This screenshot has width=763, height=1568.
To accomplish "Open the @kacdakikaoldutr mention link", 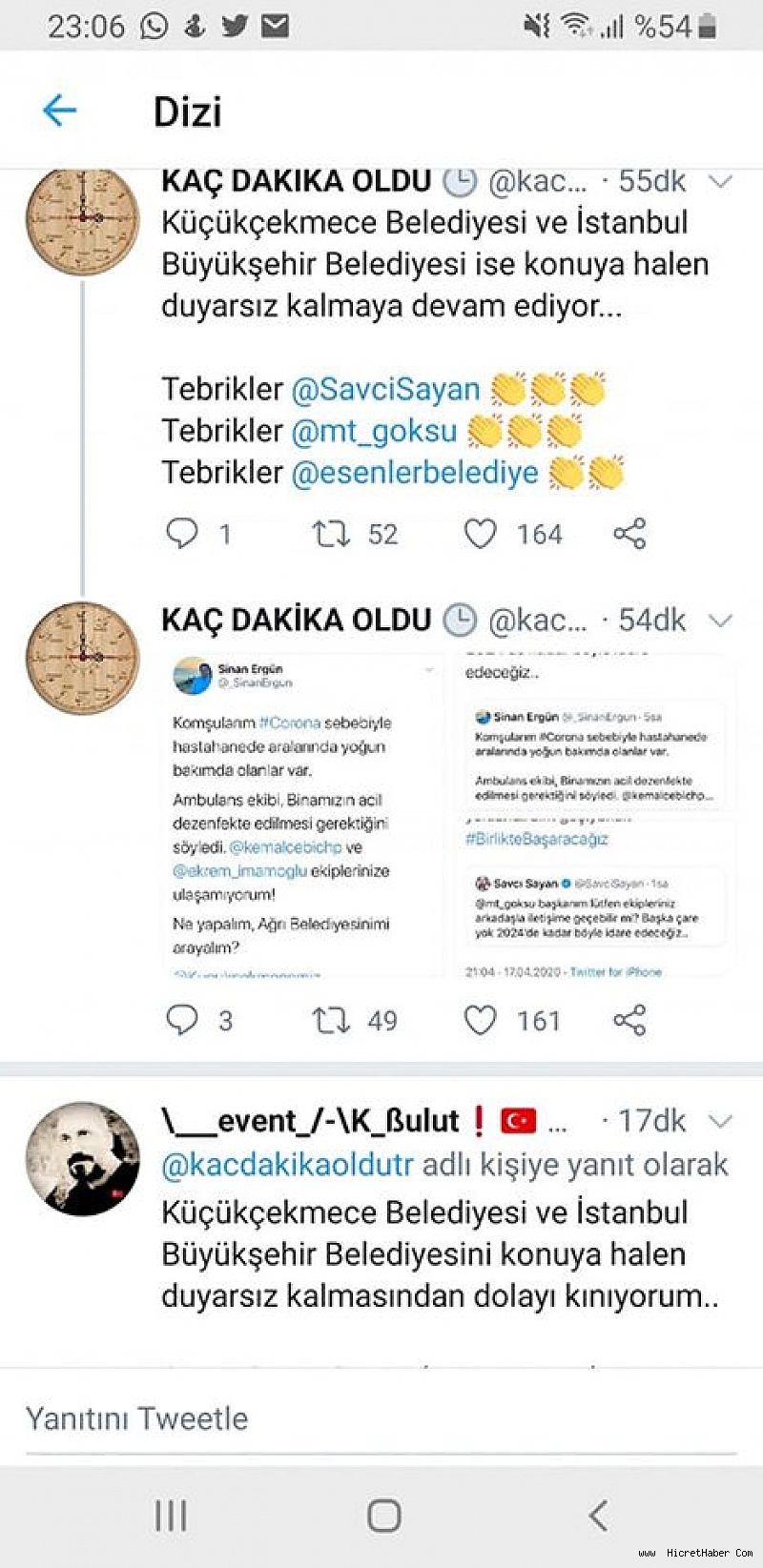I will click(287, 1165).
